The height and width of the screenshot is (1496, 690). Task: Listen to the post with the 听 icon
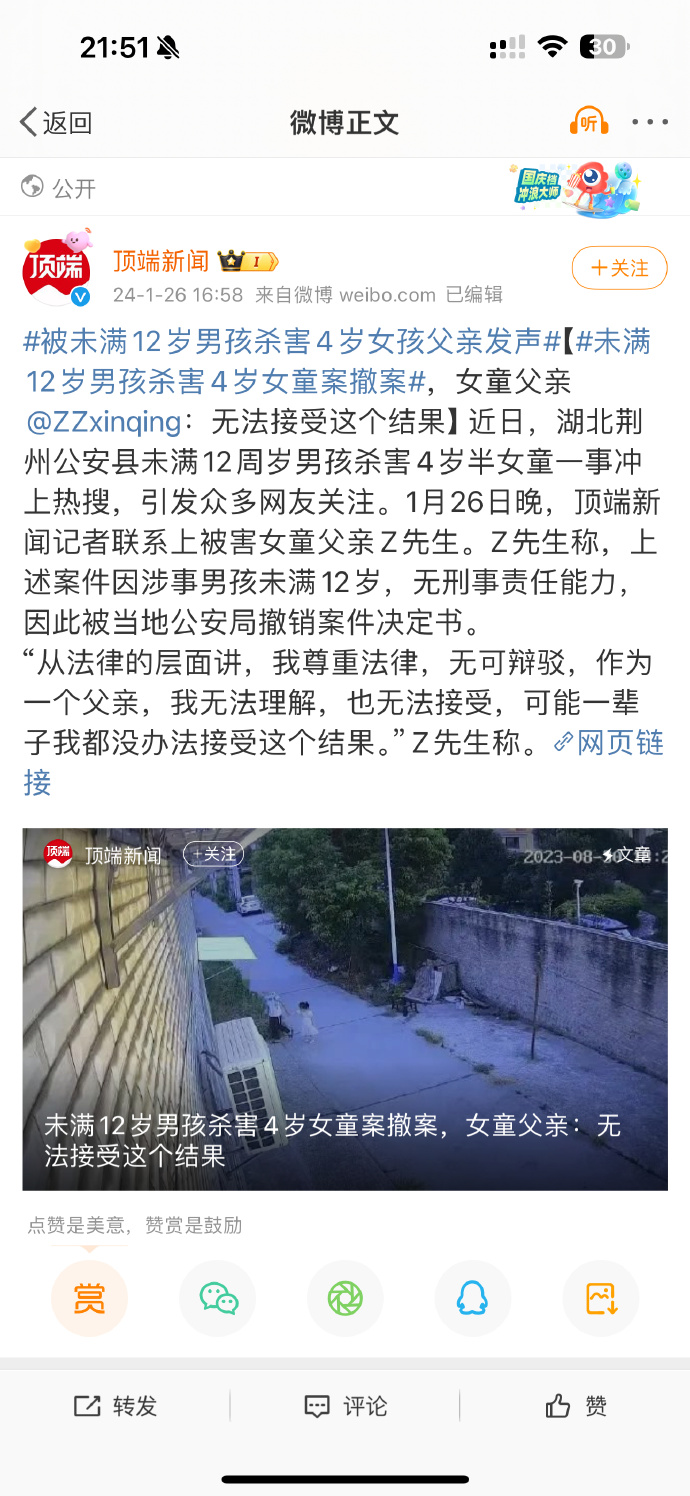[588, 122]
